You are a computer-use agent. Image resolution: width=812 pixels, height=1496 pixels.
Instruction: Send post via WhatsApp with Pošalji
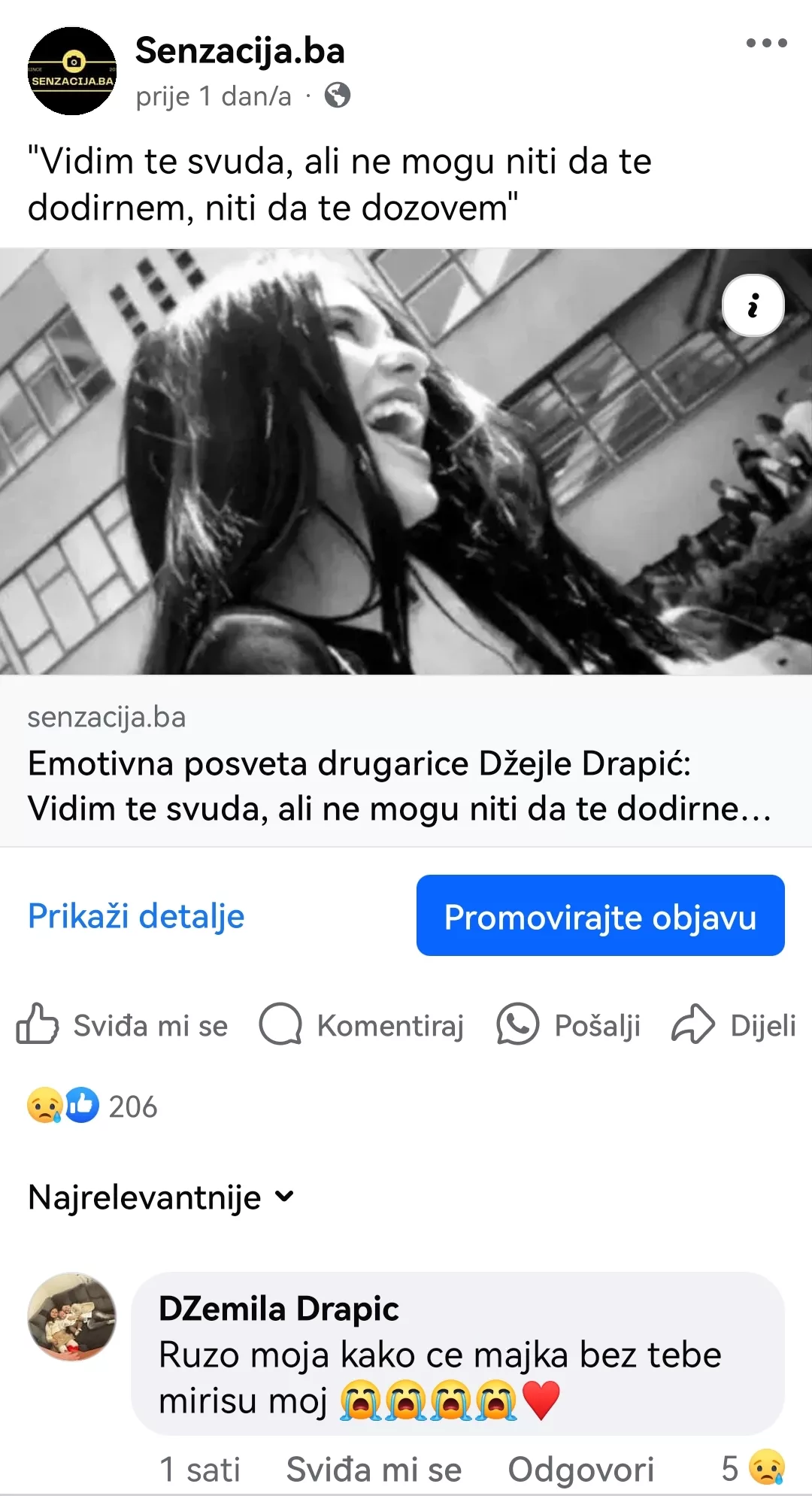pyautogui.click(x=569, y=1025)
